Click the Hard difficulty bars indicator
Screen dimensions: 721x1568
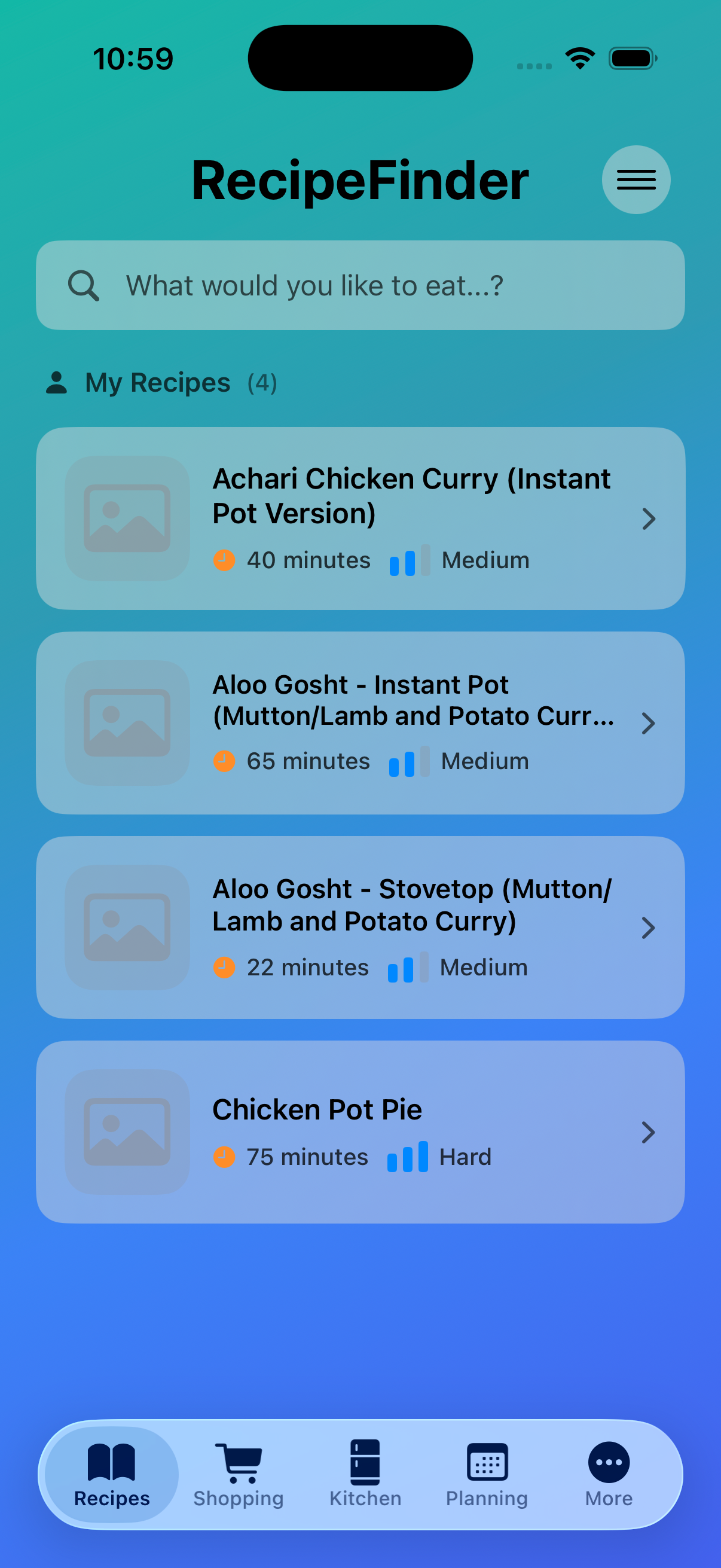[409, 1156]
